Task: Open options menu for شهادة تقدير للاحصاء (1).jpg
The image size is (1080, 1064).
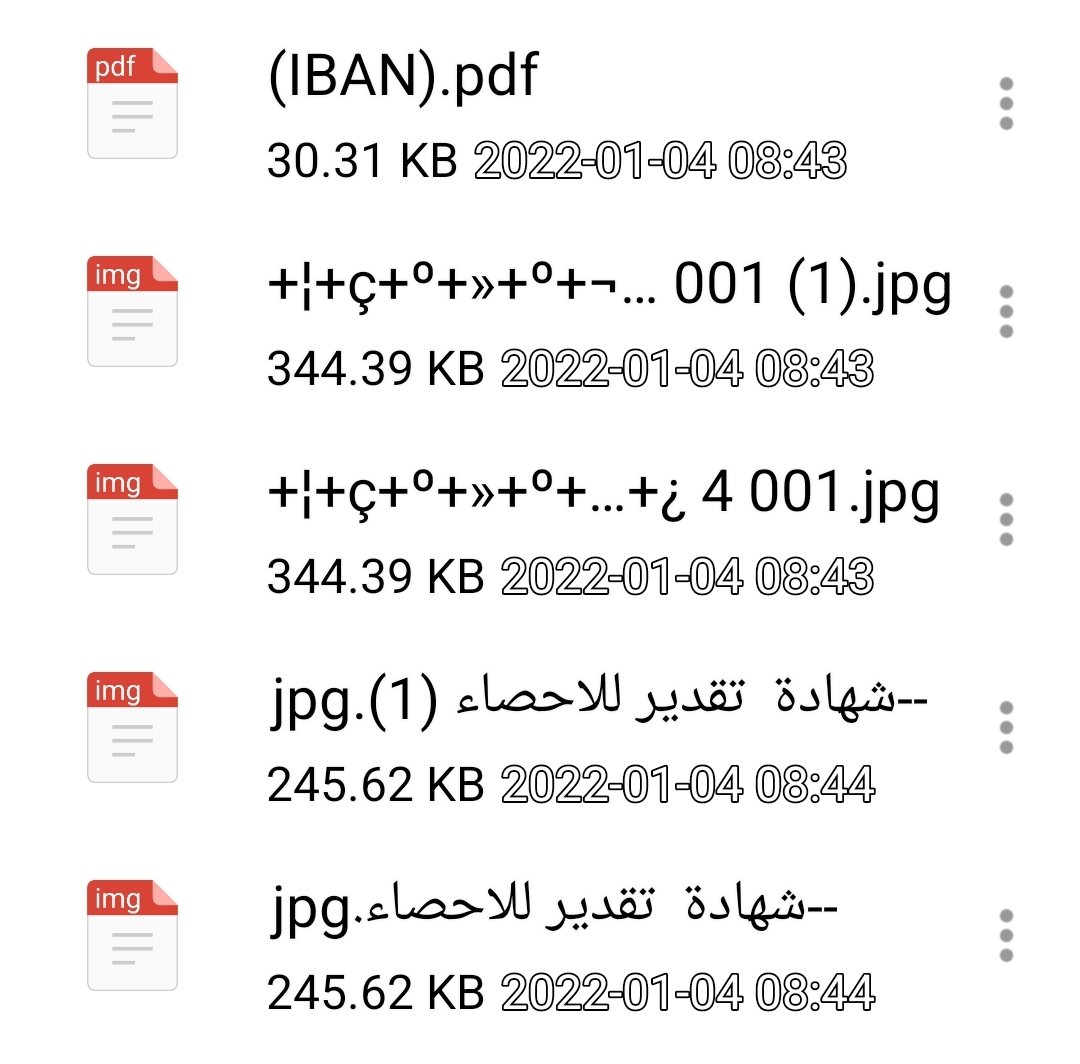Action: point(1006,727)
